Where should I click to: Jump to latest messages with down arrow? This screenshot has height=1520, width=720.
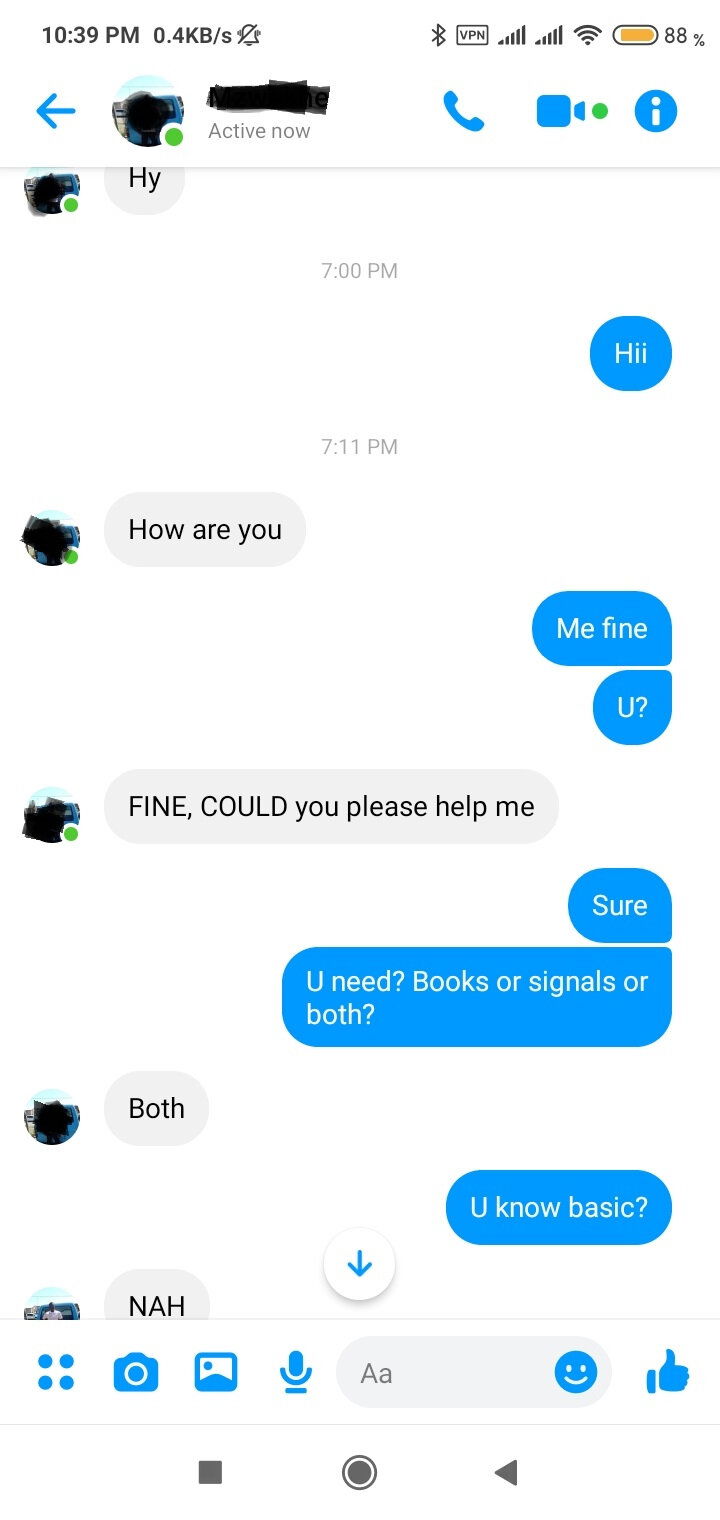[359, 1265]
